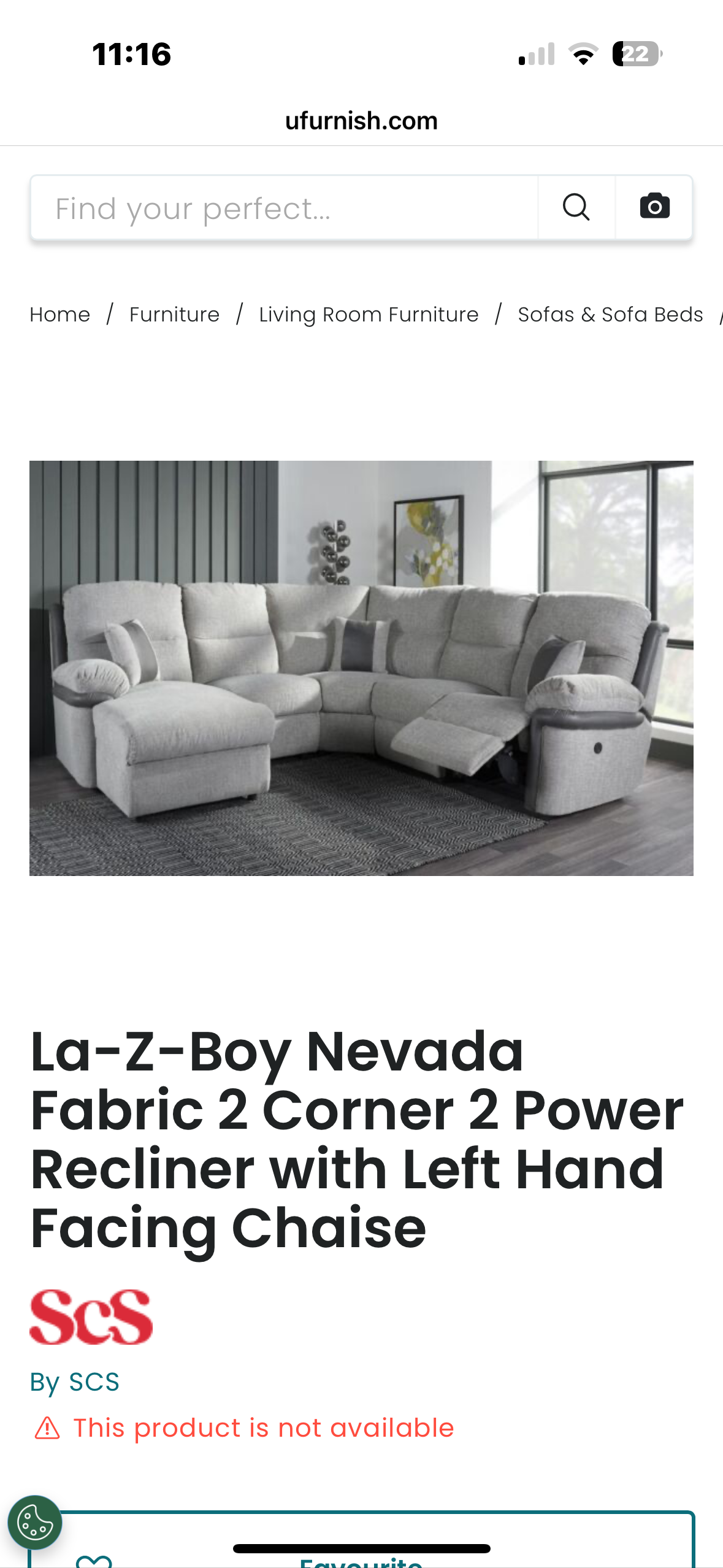Tap the magnifying glass search icon
The height and width of the screenshot is (1568, 723).
576,207
